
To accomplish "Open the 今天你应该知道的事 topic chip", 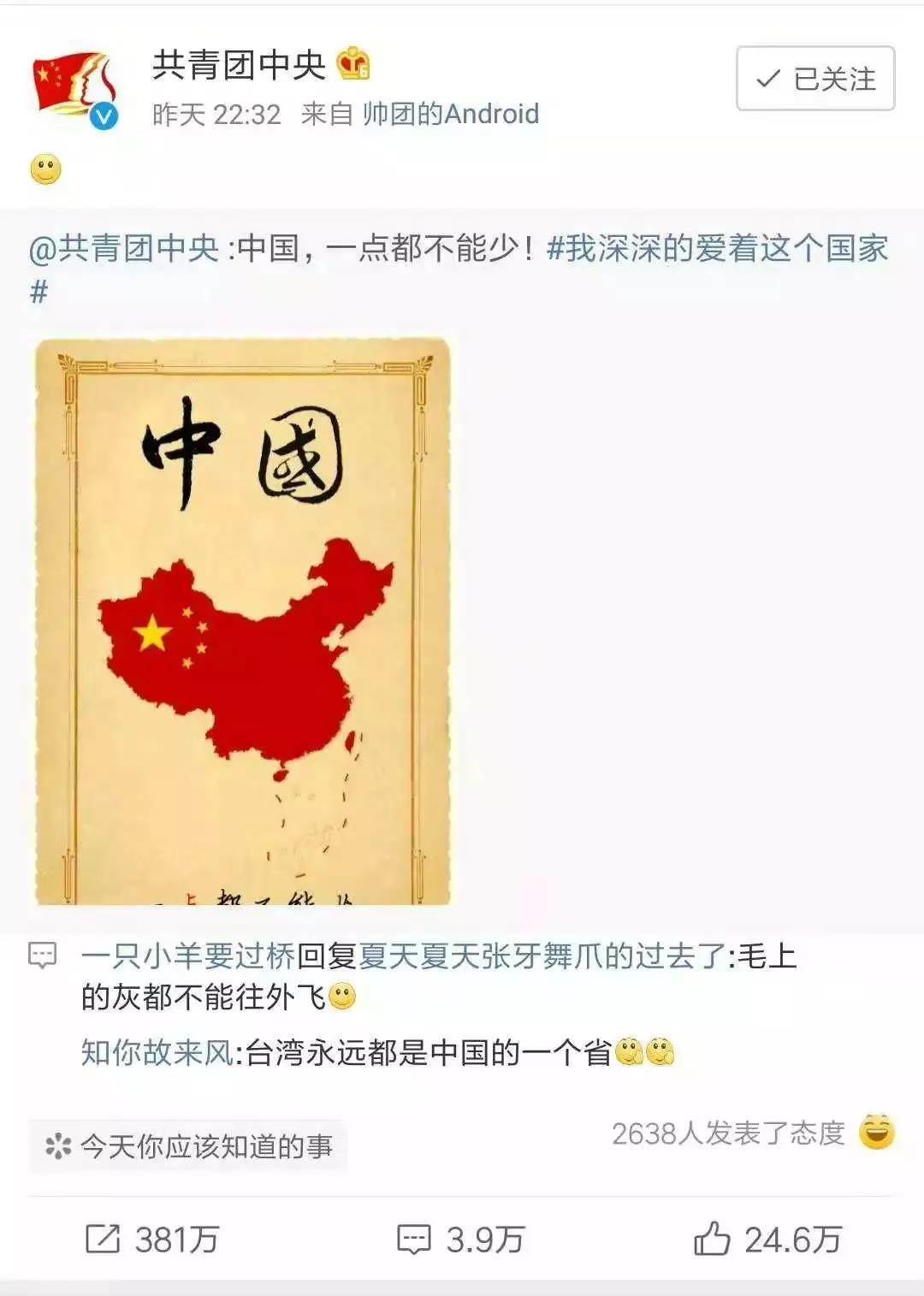I will point(188,1146).
